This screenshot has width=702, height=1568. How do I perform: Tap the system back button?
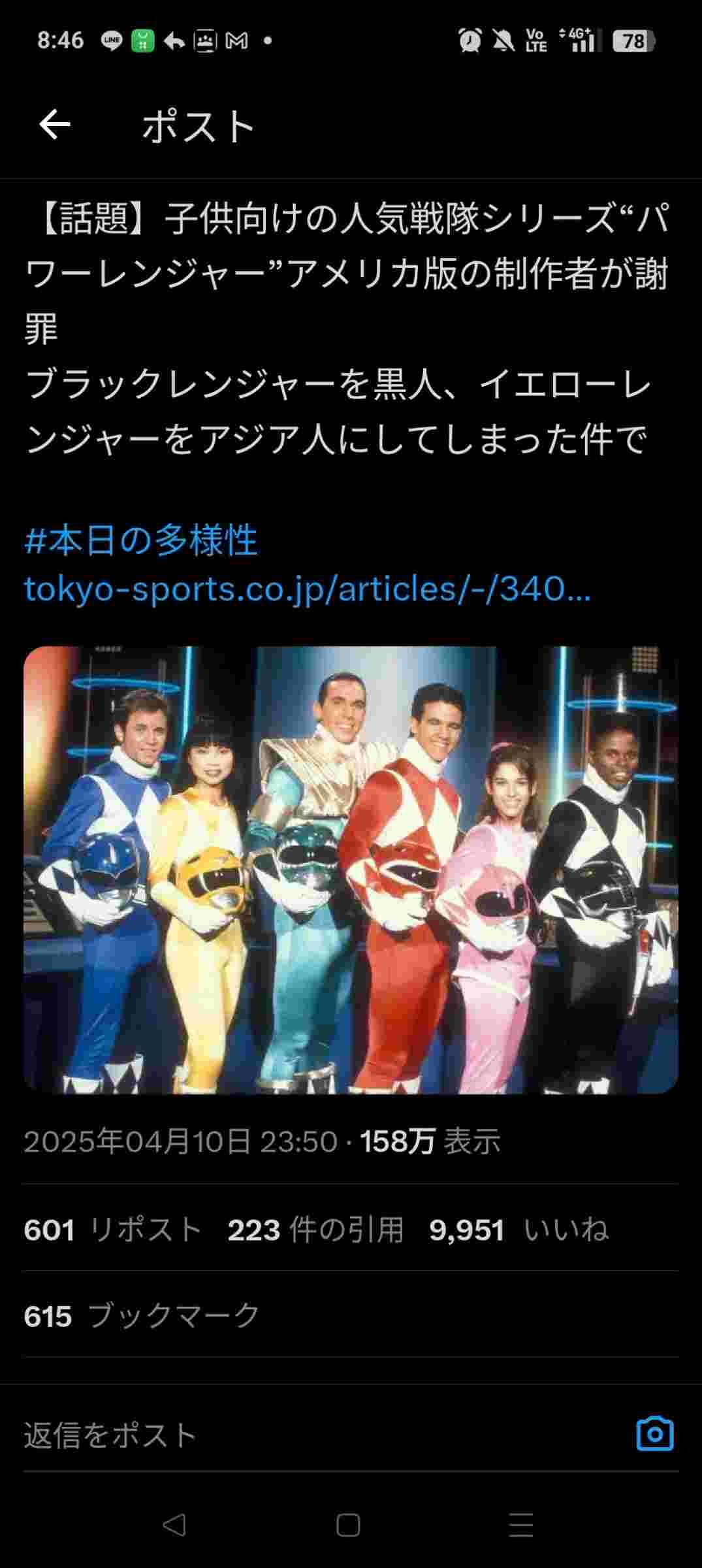click(x=174, y=1525)
